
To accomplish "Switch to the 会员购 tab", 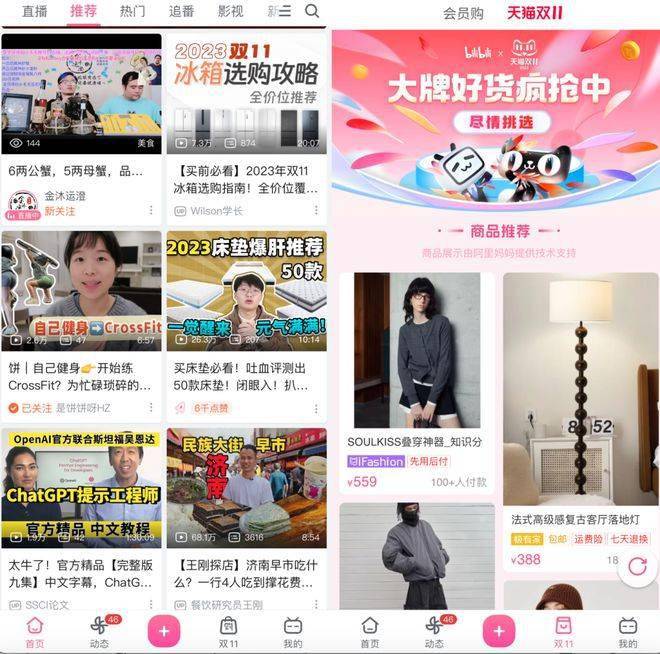I will click(x=463, y=13).
